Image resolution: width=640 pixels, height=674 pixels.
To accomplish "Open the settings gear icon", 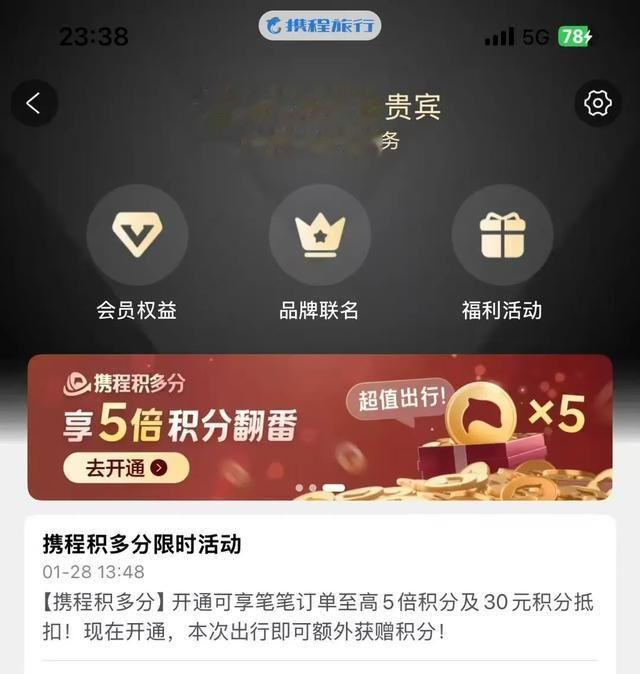I will (x=598, y=103).
